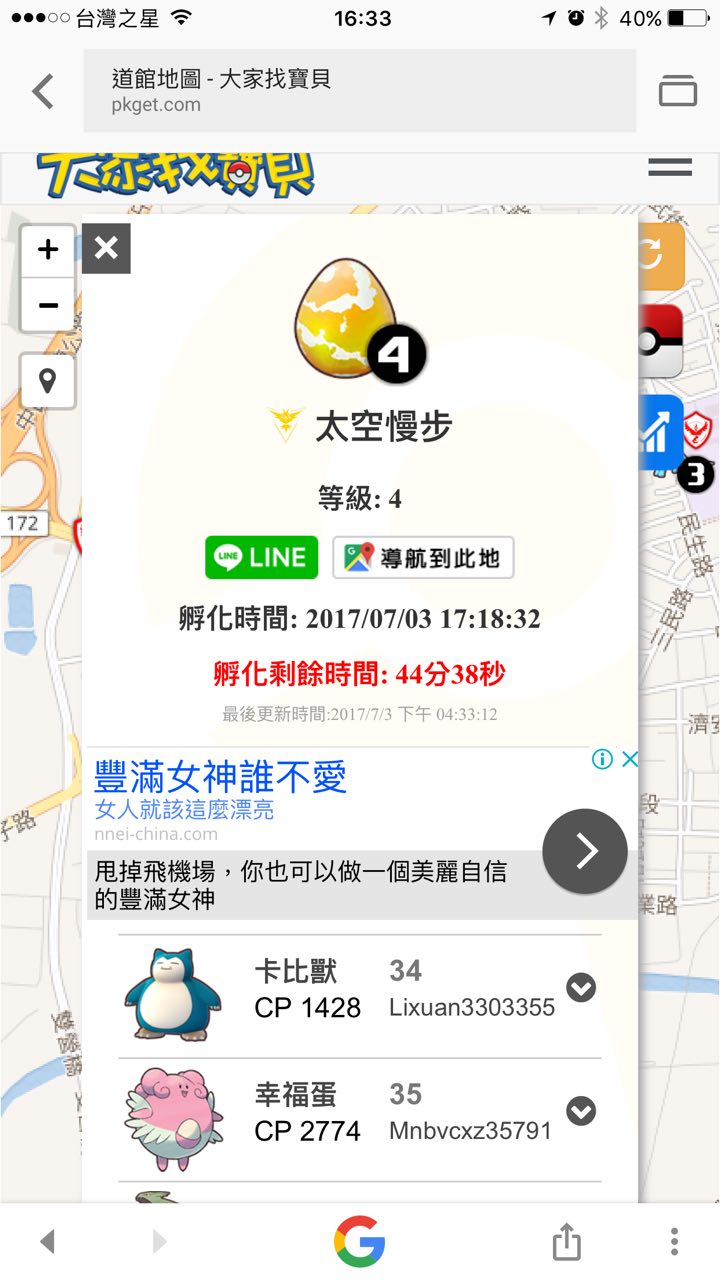Refresh the map with the orange button

661,255
